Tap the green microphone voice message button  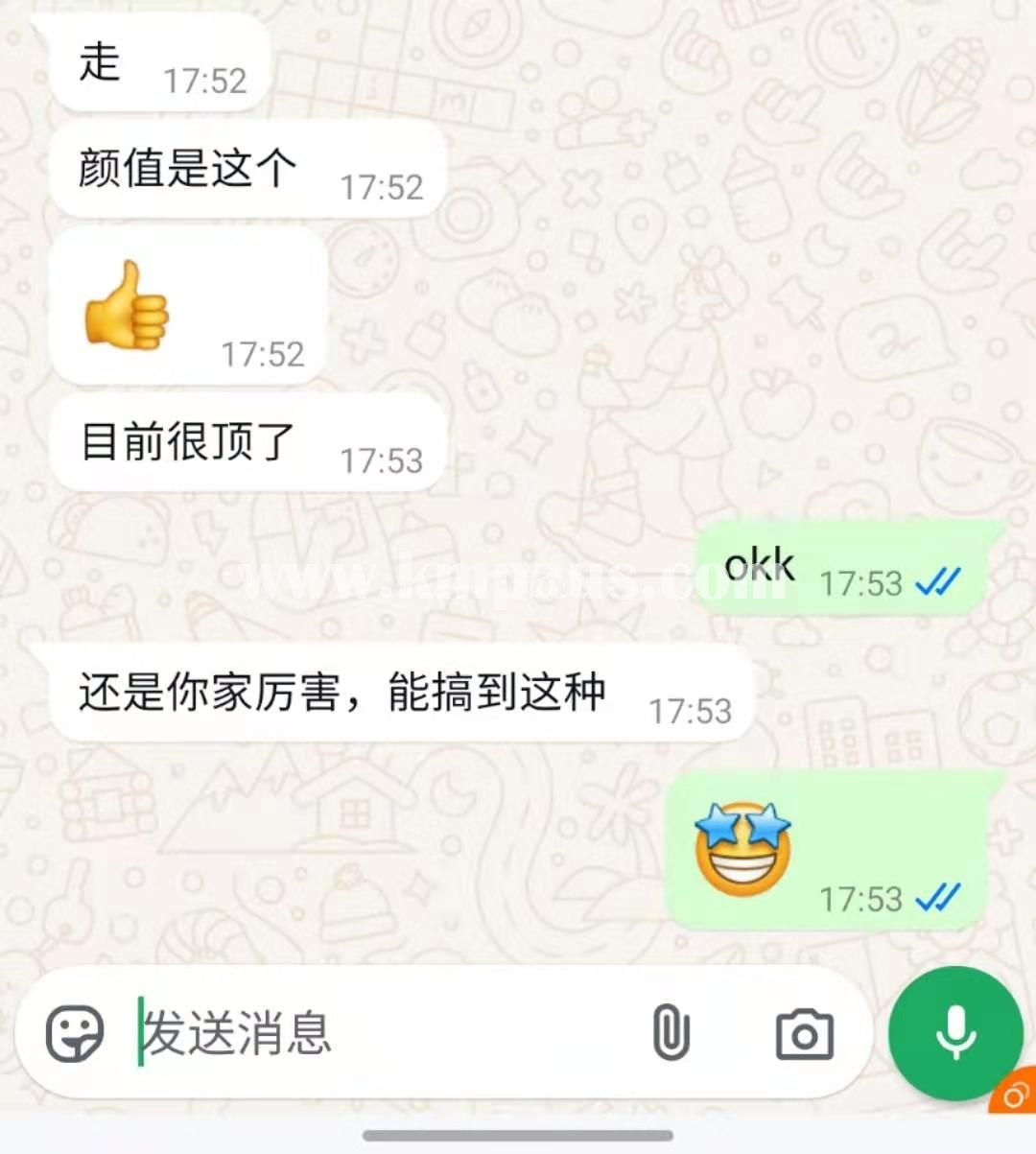click(955, 1033)
